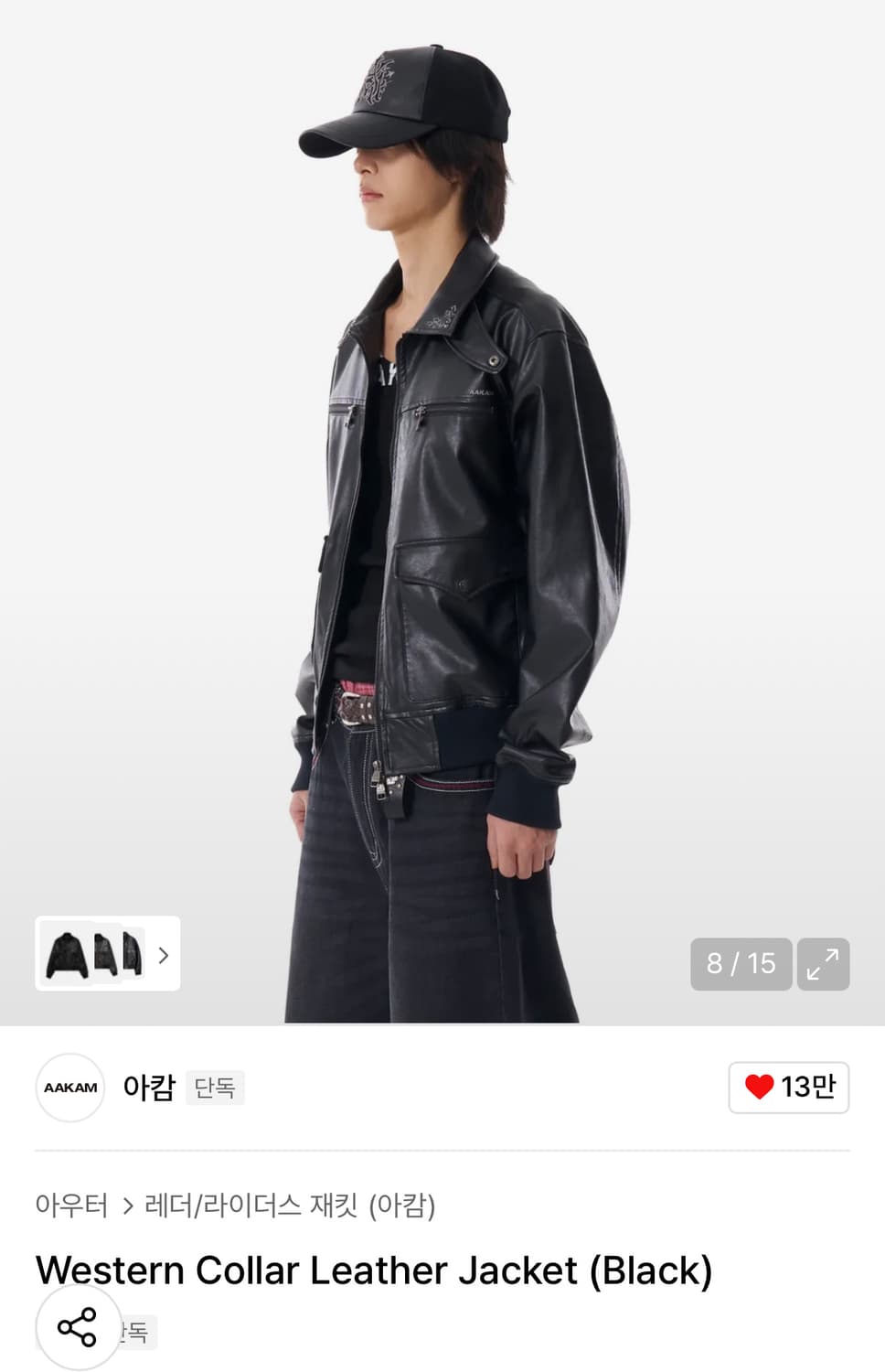Screen dimensions: 885x1372
Task: Select the third side-view jacket thumbnail
Action: [135, 955]
